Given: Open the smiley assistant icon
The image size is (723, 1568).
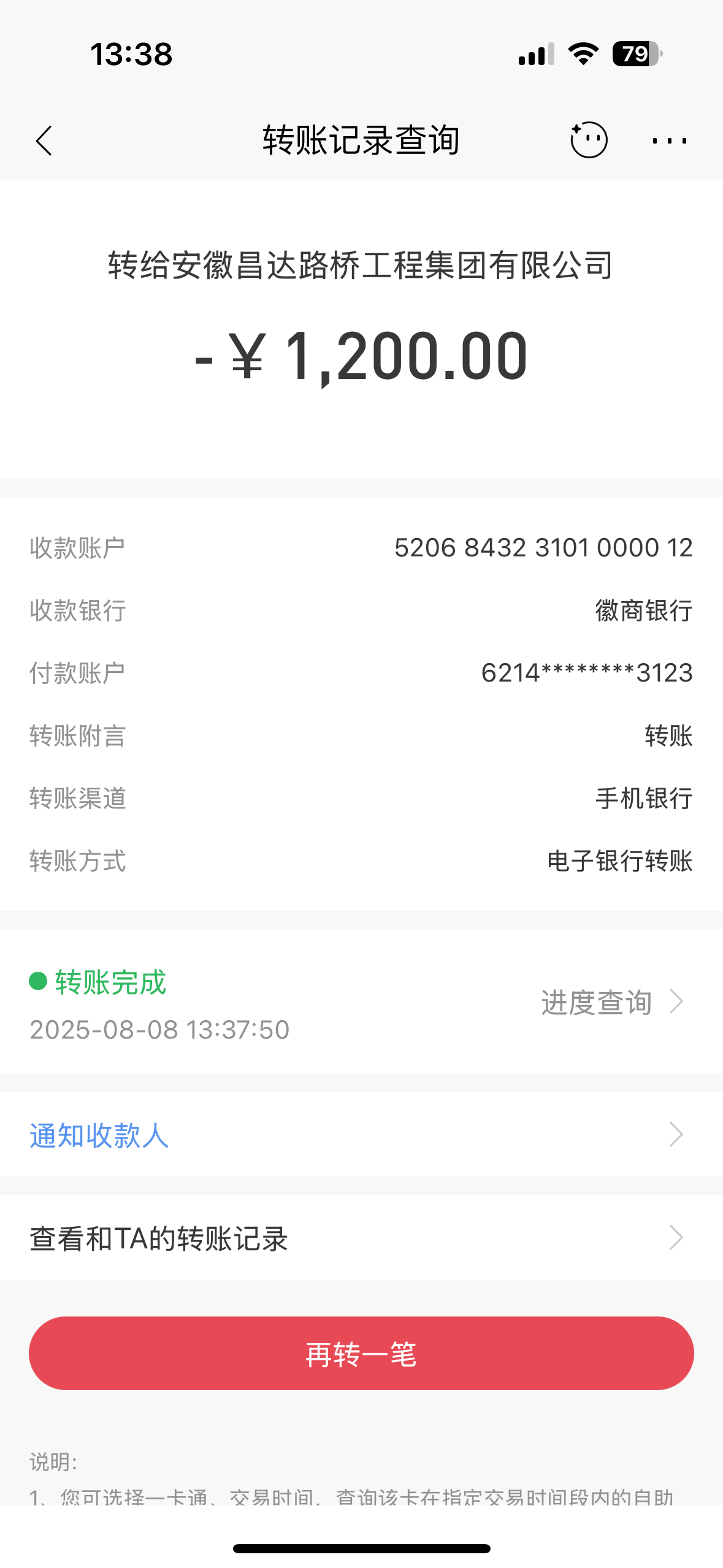Looking at the screenshot, I should [x=588, y=140].
